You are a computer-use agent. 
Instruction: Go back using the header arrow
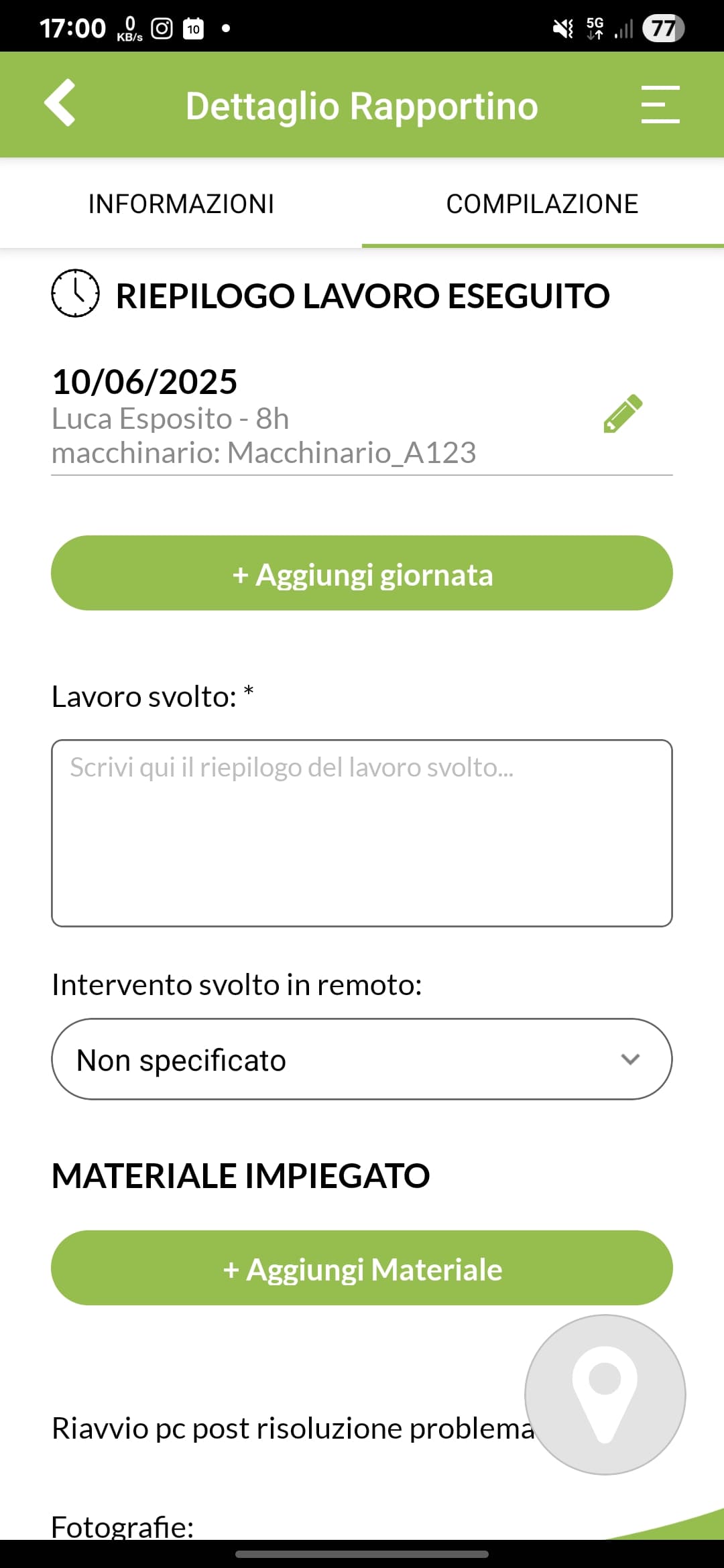click(x=60, y=103)
